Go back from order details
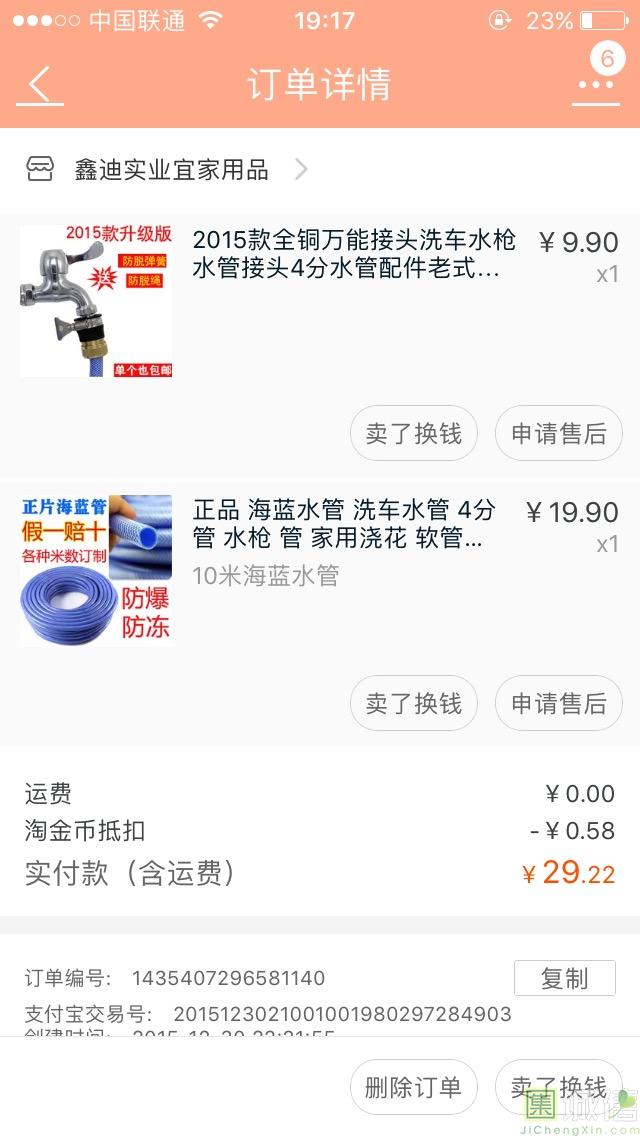The height and width of the screenshot is (1136, 640). [40, 85]
